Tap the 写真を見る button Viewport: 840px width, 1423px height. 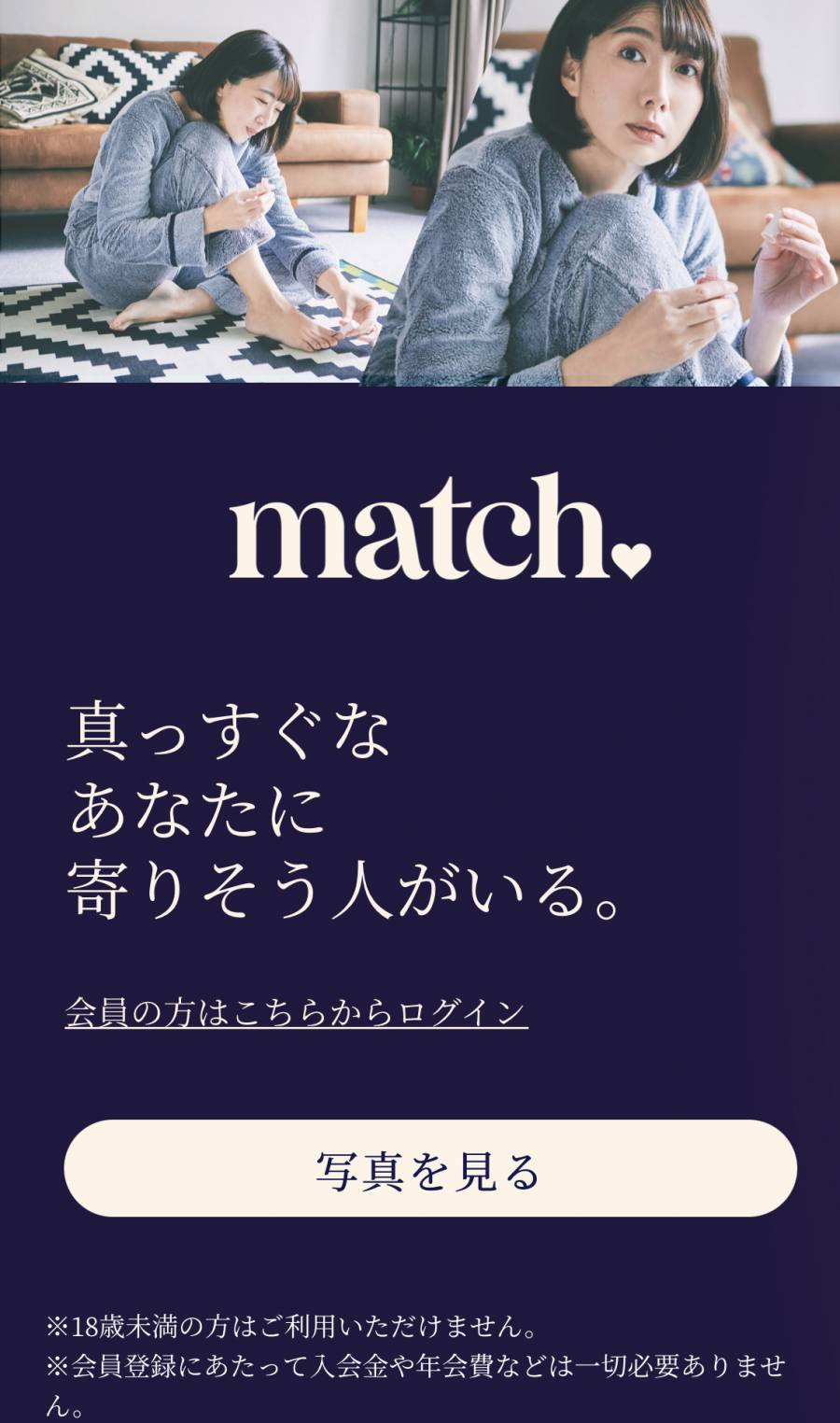click(x=430, y=1169)
